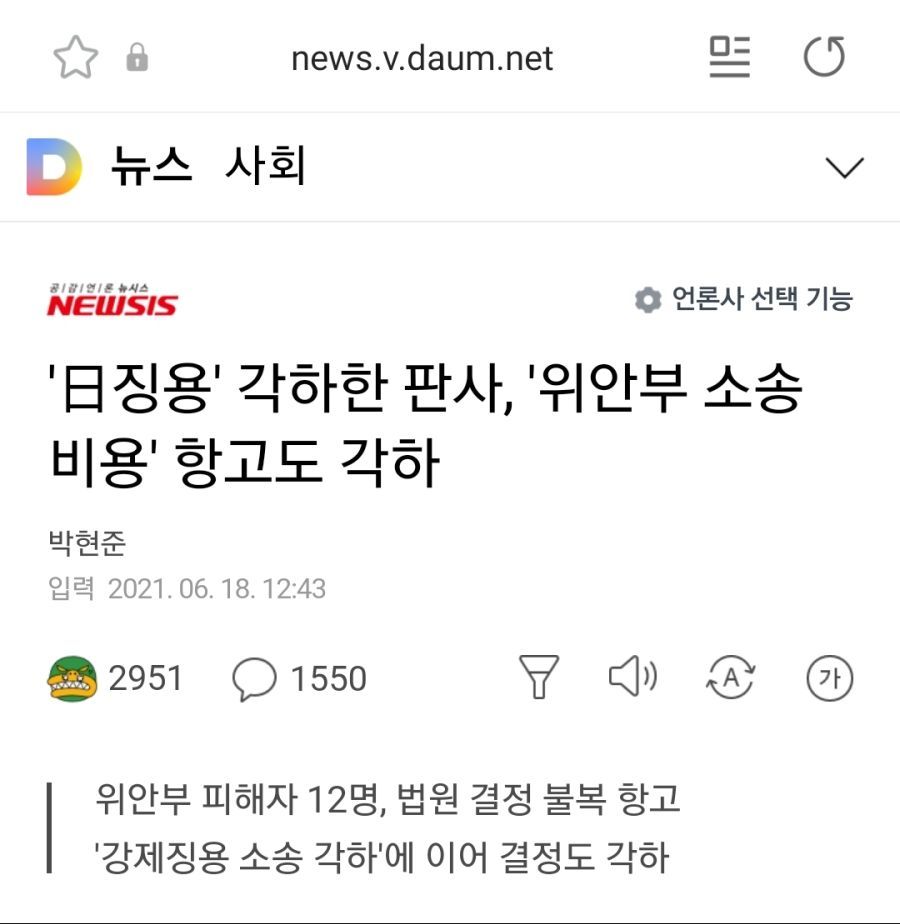Open reader mode icon
This screenshot has height=924, width=900.
click(730, 57)
